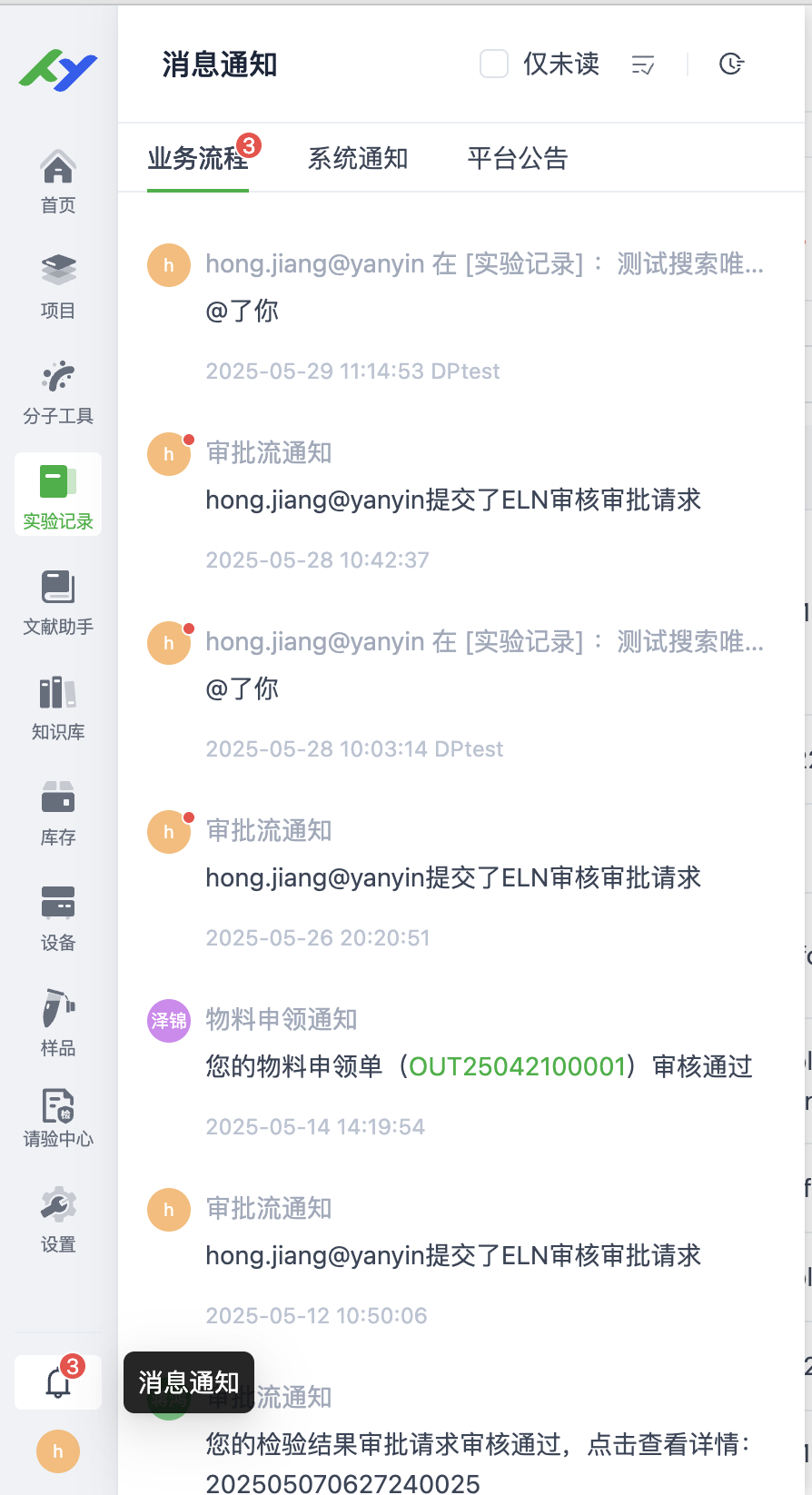Select the 业务流程 tab
Screen dimensions: 812x1495
pos(198,159)
